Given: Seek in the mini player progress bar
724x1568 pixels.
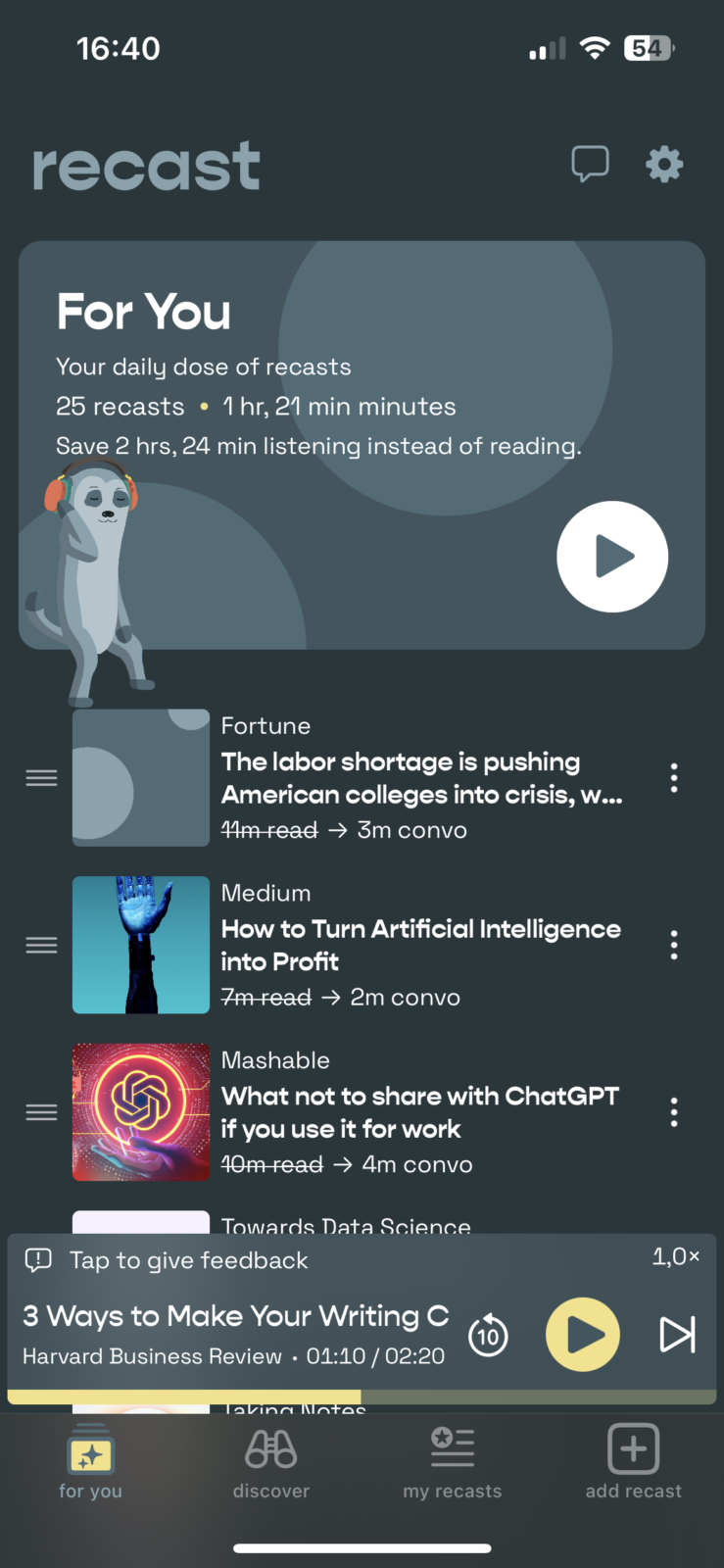Looking at the screenshot, I should [x=362, y=1396].
